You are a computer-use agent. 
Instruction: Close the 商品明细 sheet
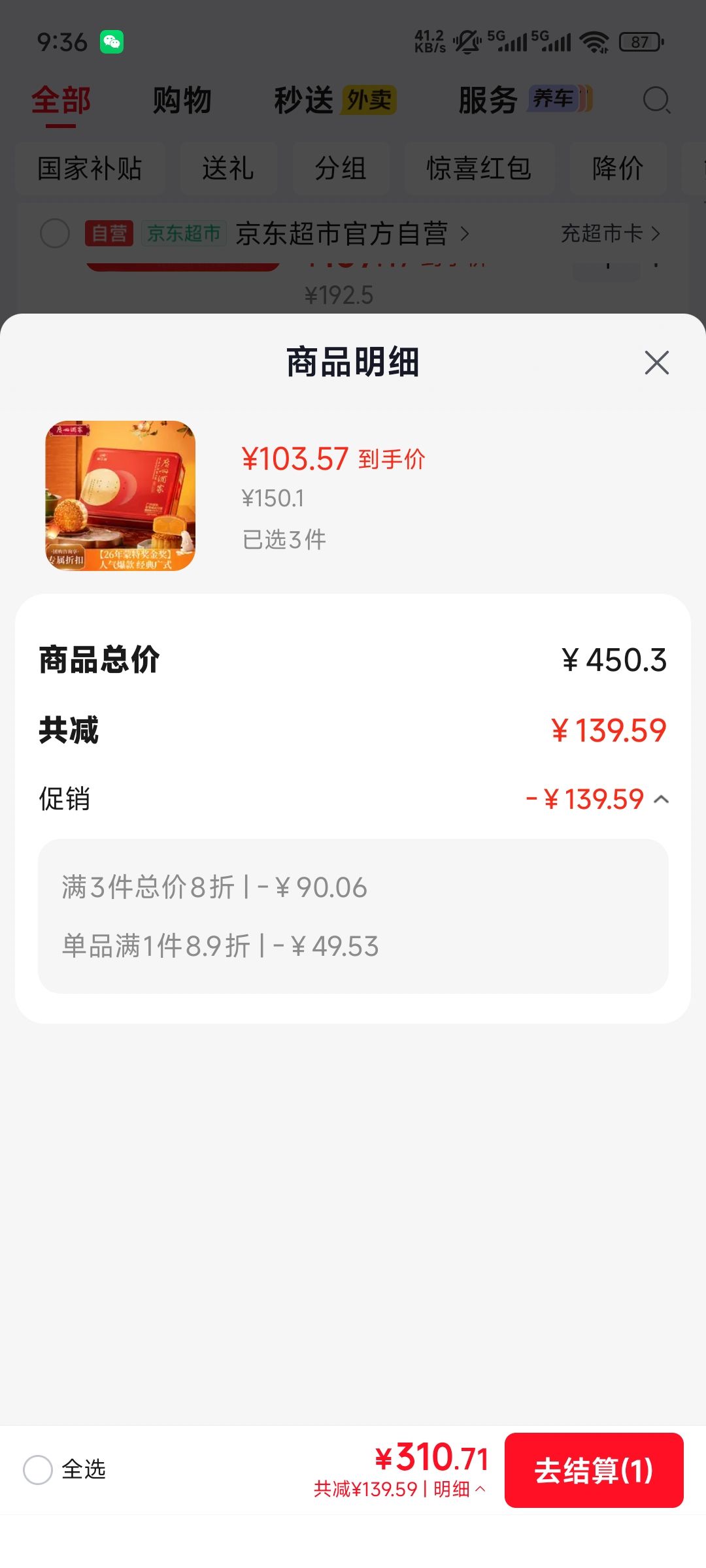pyautogui.click(x=656, y=363)
